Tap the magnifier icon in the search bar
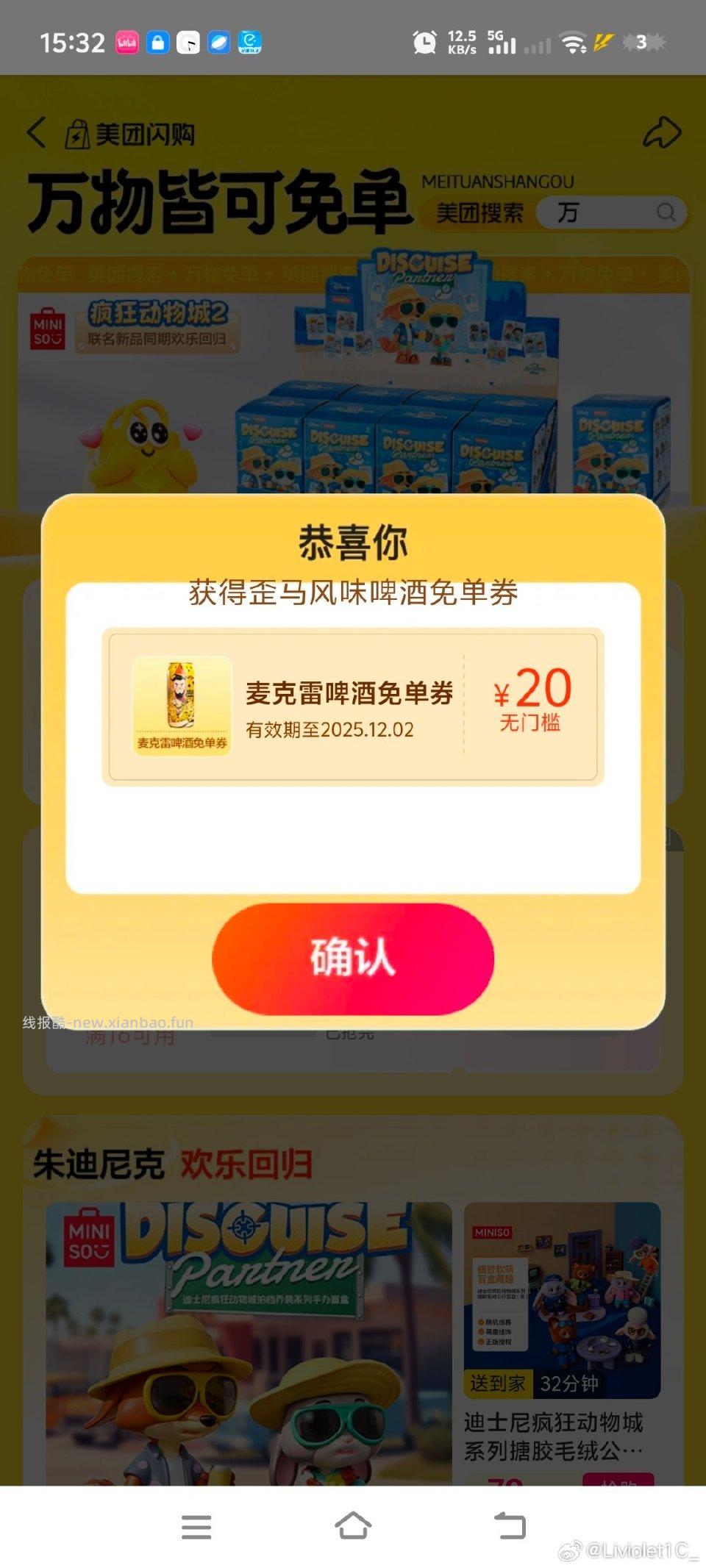Image resolution: width=706 pixels, height=1568 pixels. (666, 213)
